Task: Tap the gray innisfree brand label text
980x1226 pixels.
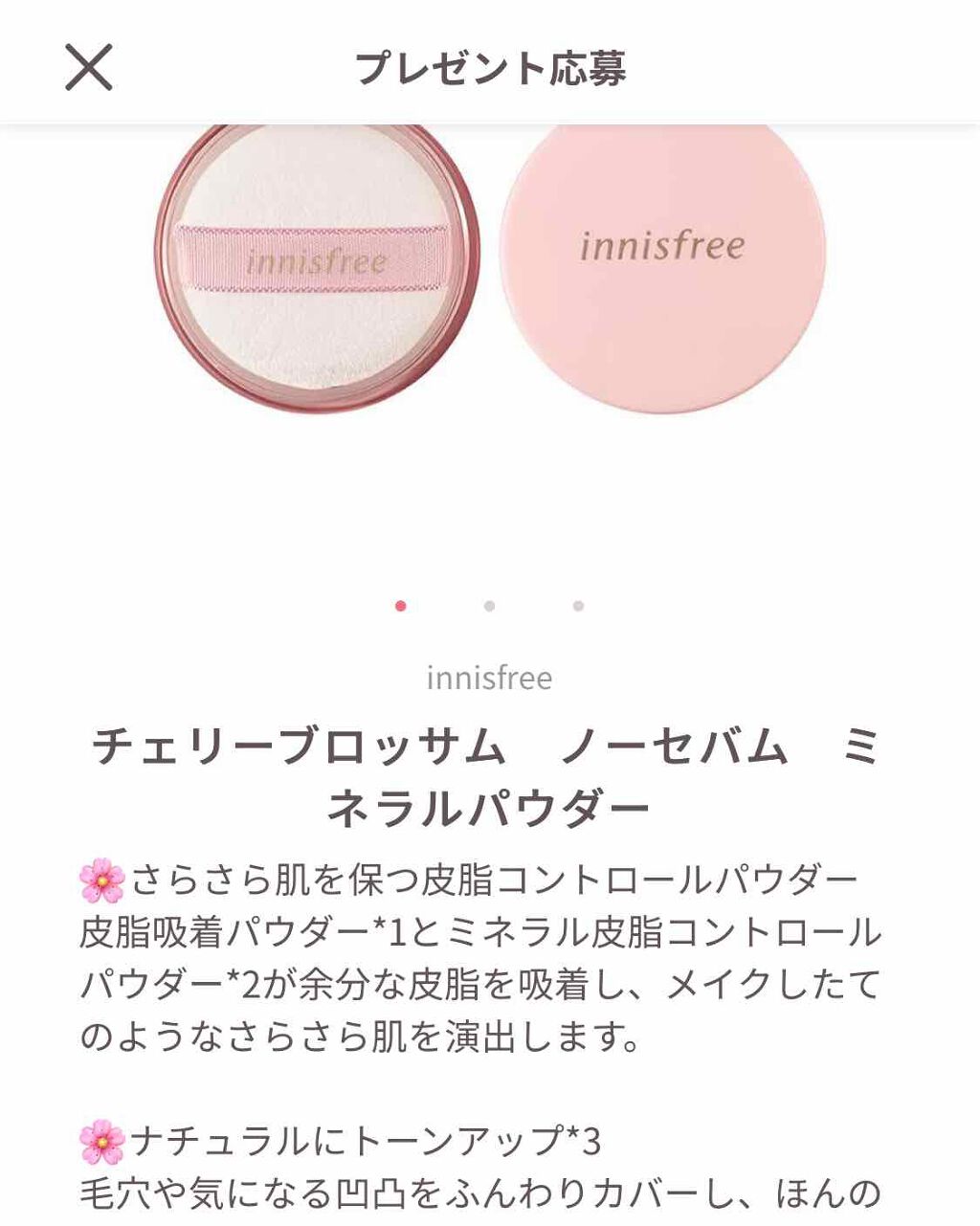Action: click(x=489, y=680)
